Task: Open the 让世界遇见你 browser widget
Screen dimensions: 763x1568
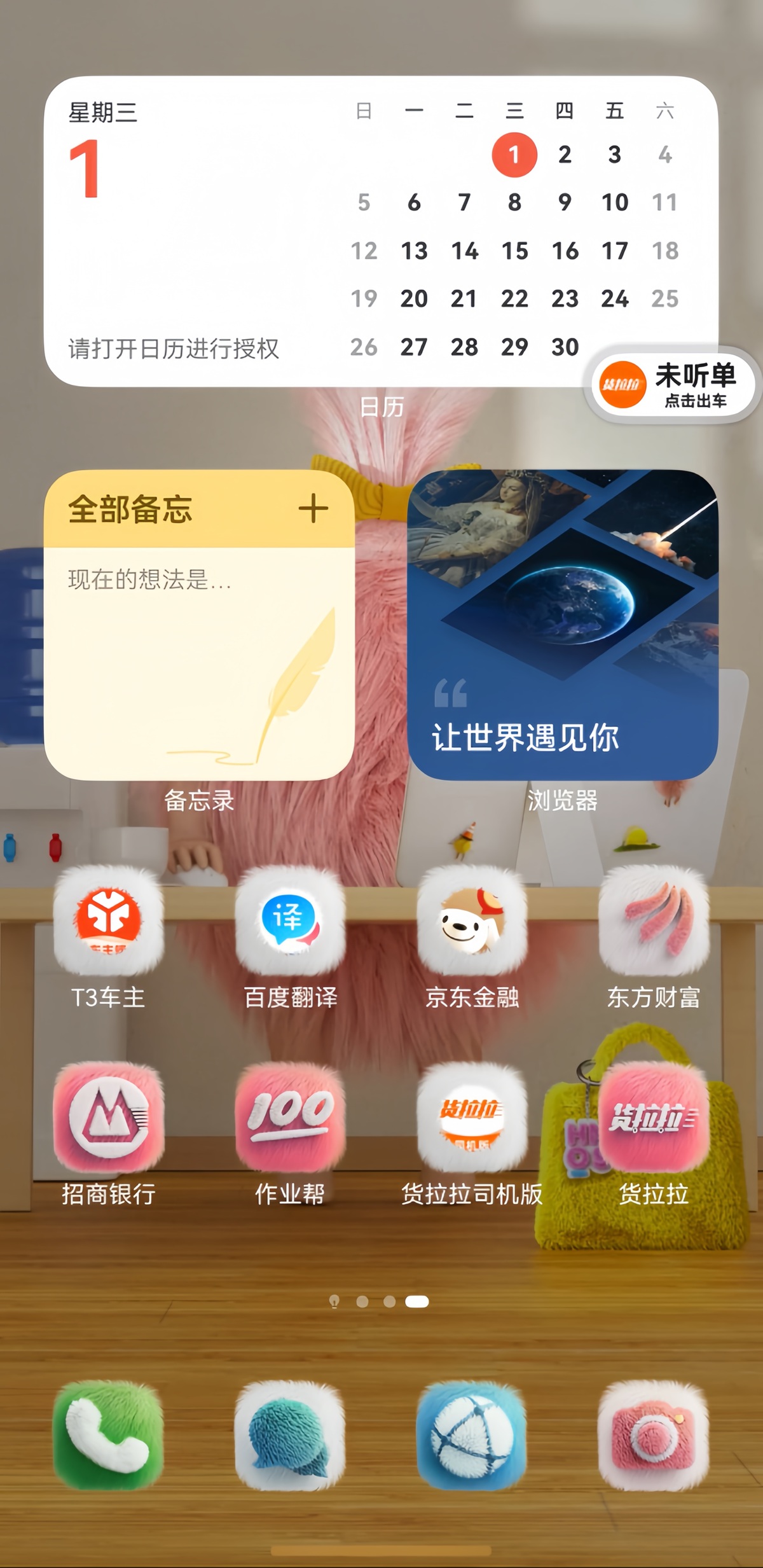Action: (x=562, y=625)
